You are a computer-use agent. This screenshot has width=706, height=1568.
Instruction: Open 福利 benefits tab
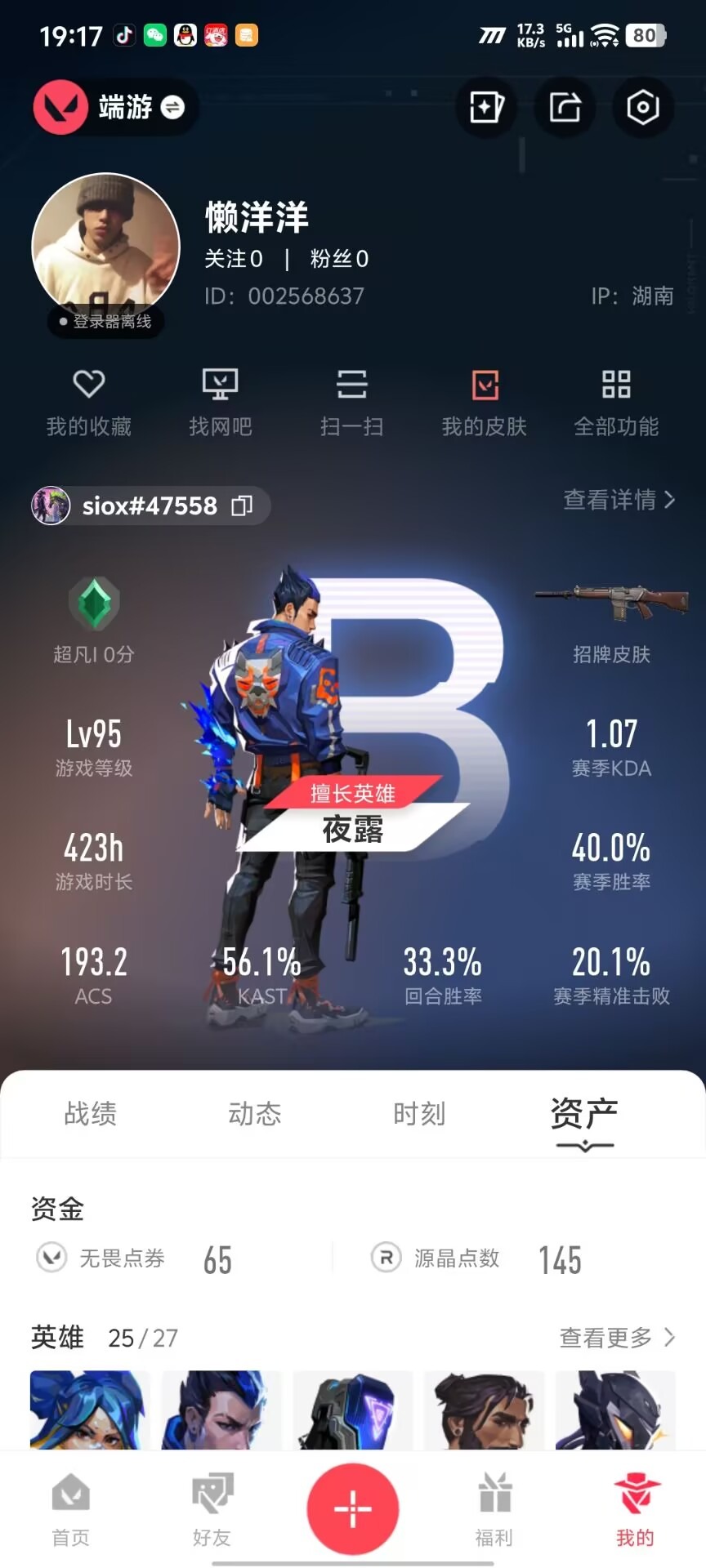click(x=494, y=1510)
